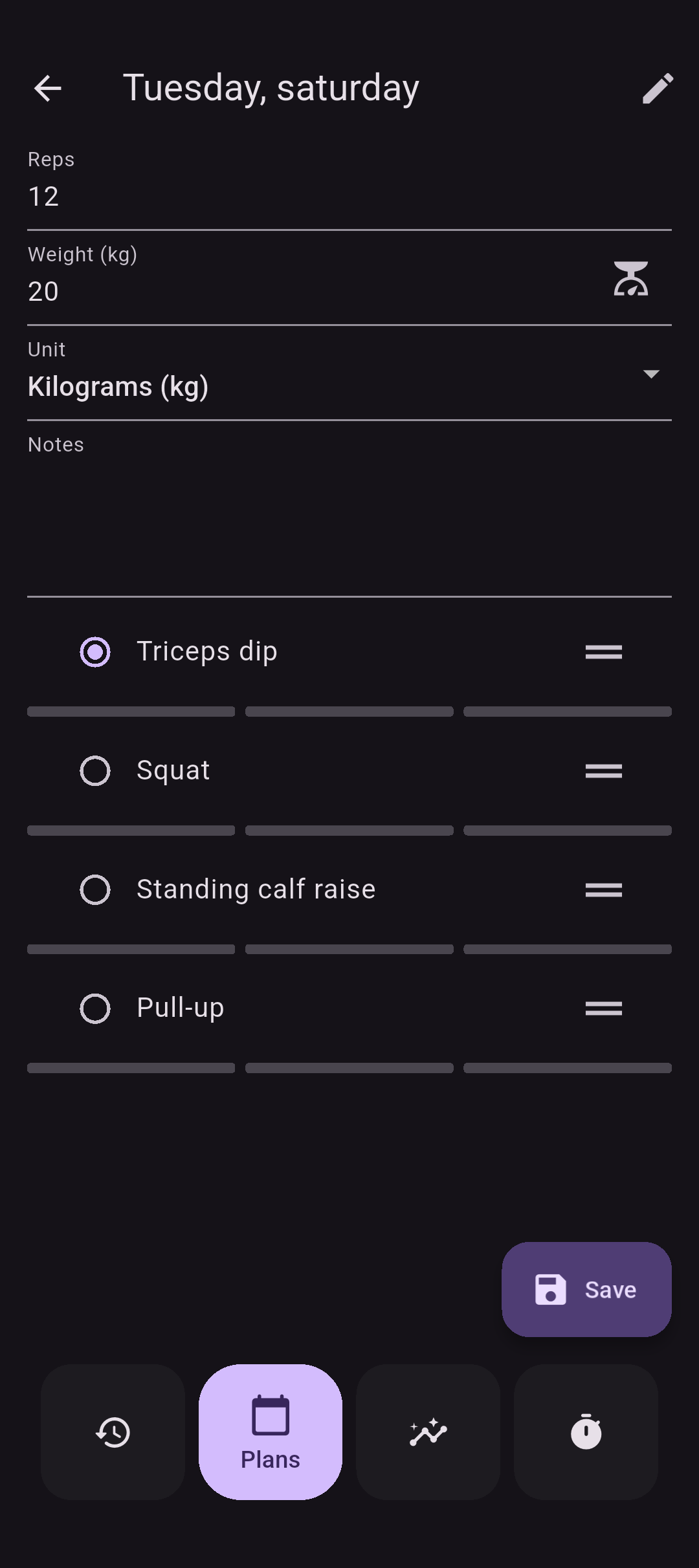The width and height of the screenshot is (699, 1568).
Task: Switch to the graphs tab
Action: (428, 1432)
